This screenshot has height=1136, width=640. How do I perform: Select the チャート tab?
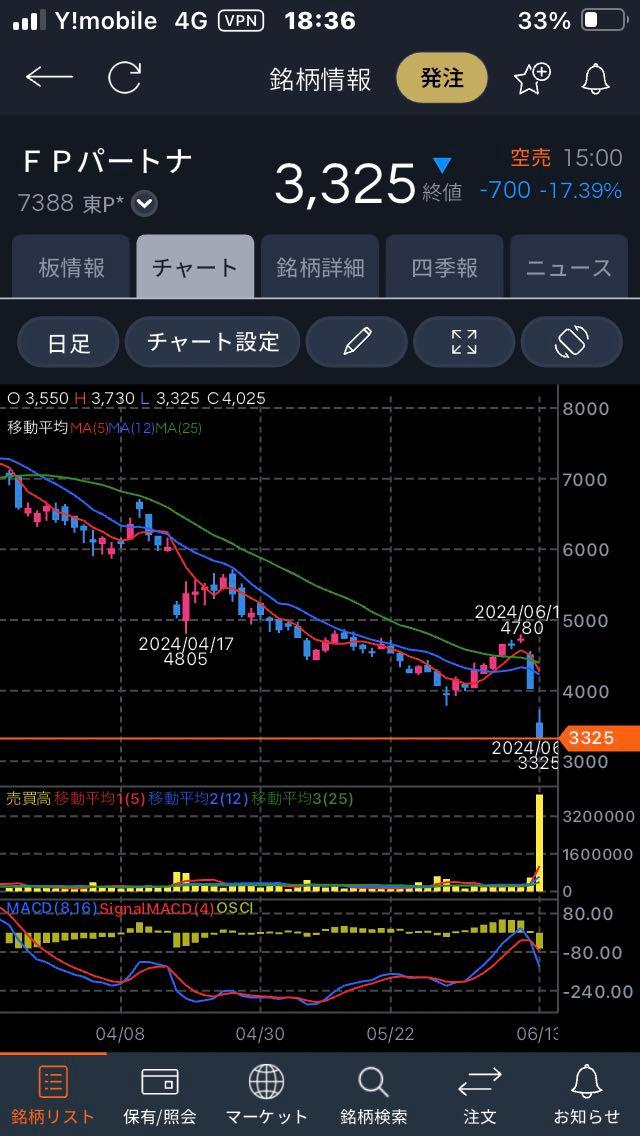click(x=195, y=267)
